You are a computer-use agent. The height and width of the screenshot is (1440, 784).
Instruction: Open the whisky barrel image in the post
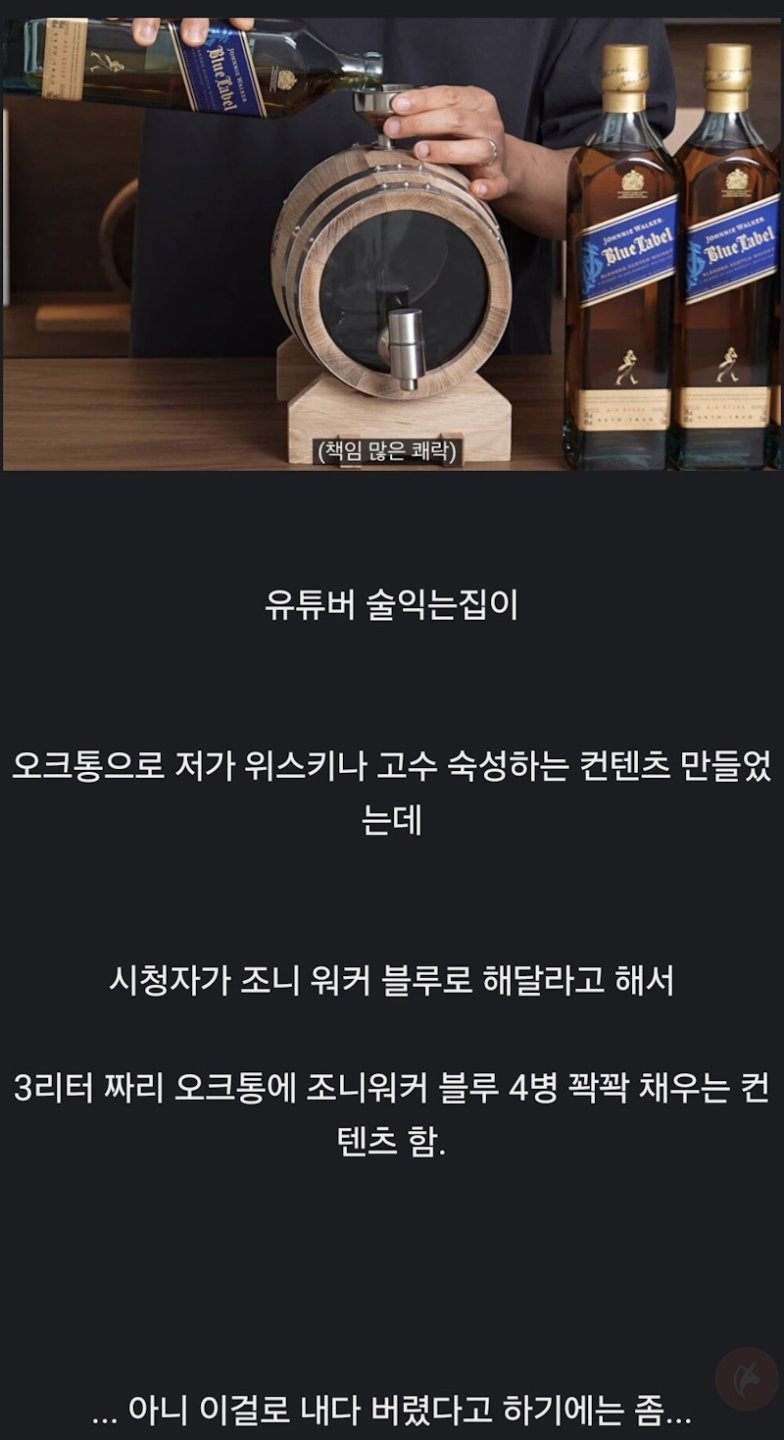coord(392,245)
